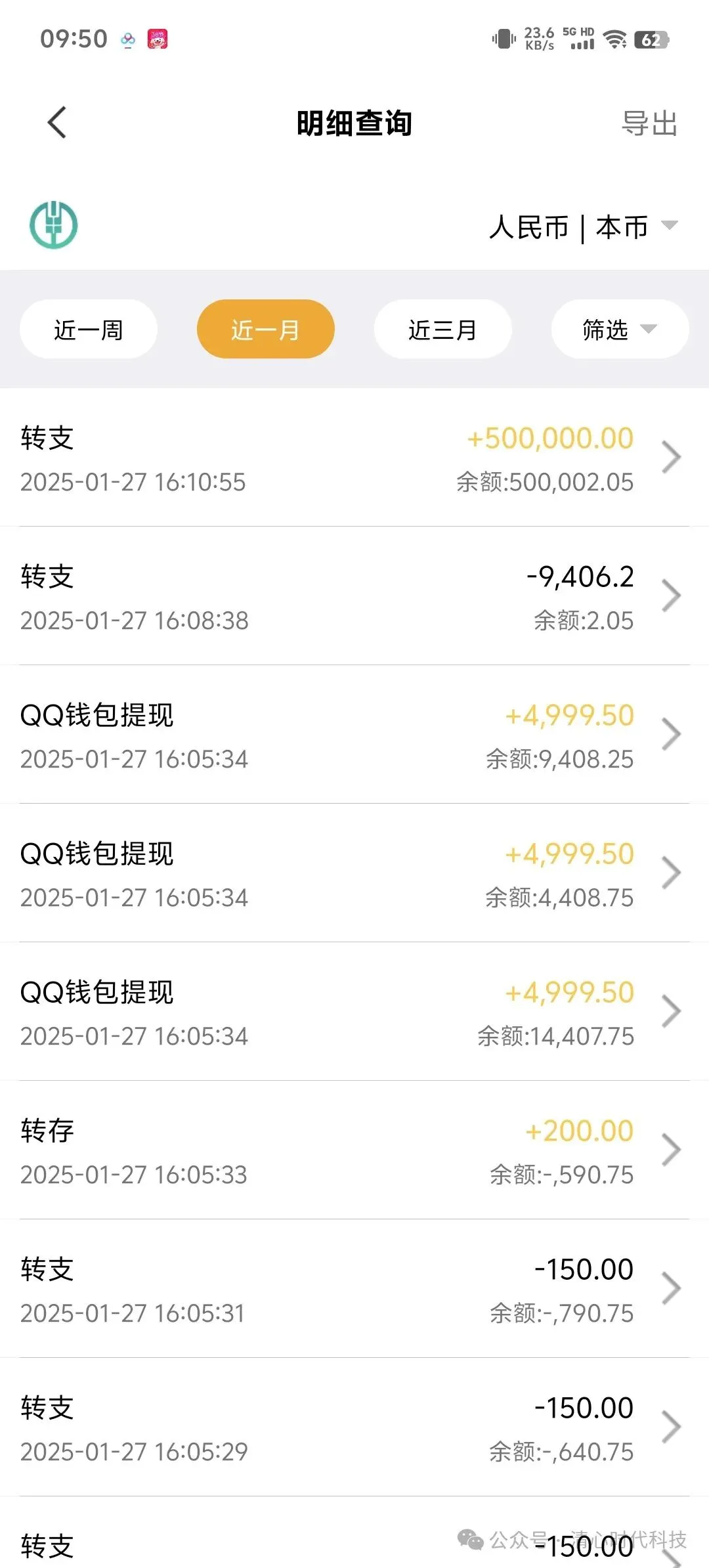Switch to the 近一周 filter
This screenshot has height=1568, width=709.
coord(89,330)
